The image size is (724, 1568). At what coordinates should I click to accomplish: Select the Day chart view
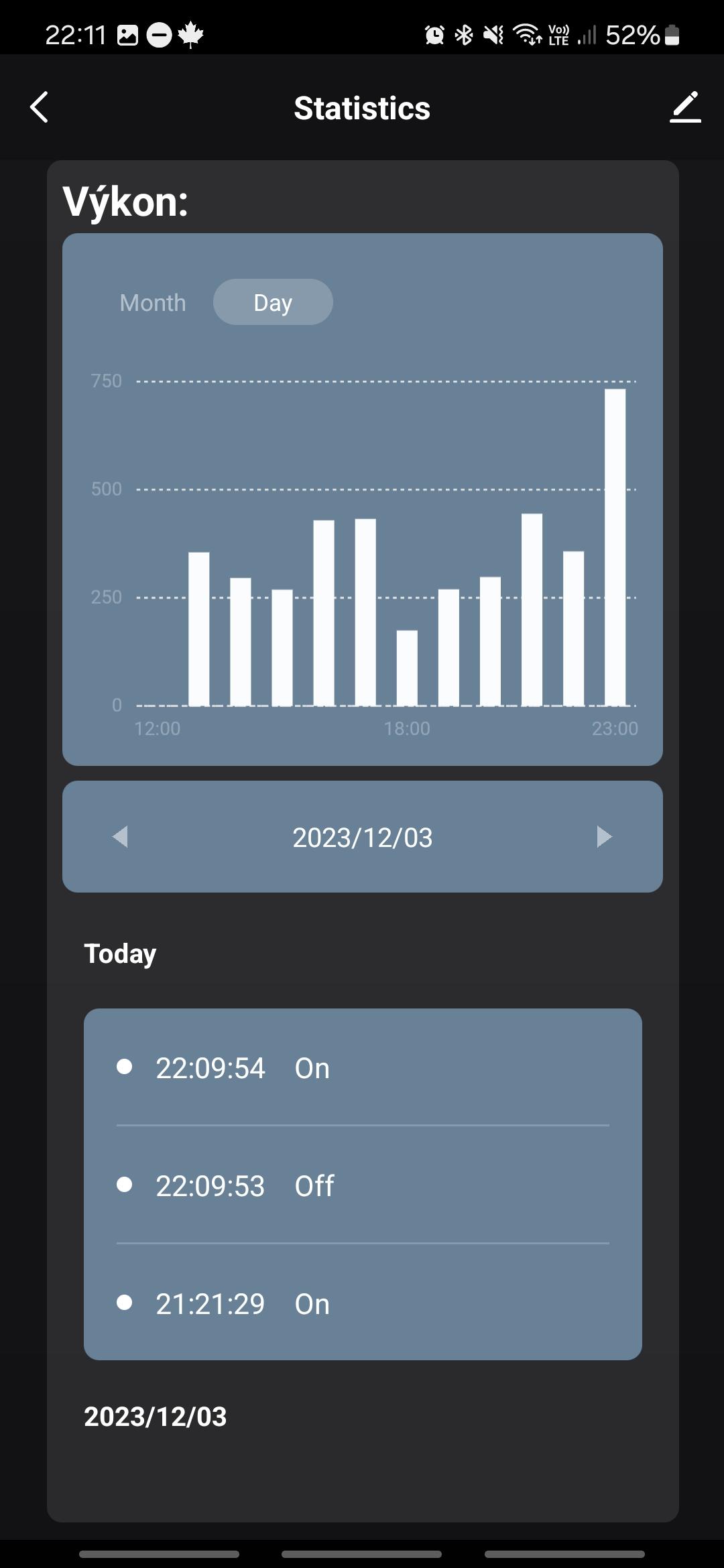[273, 302]
